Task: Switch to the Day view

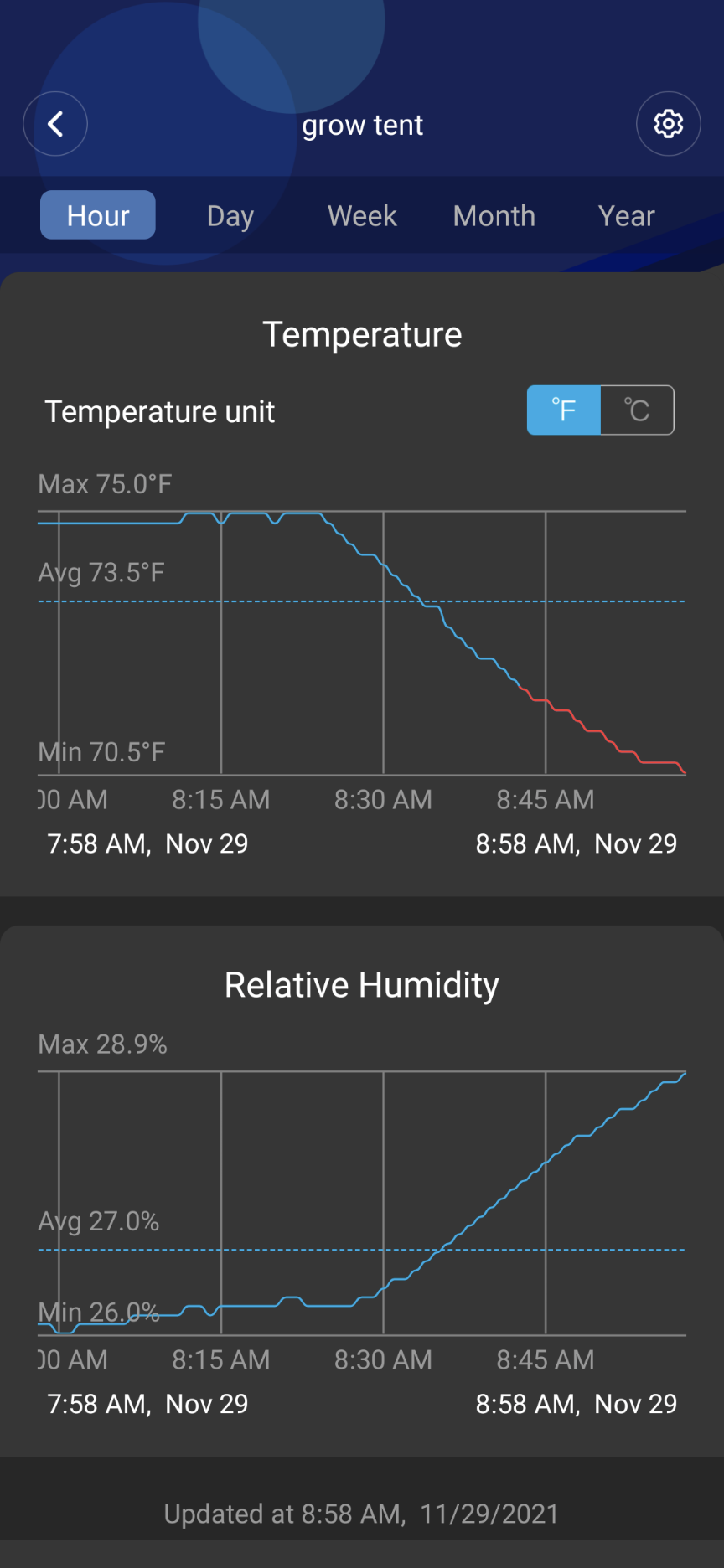Action: (230, 216)
